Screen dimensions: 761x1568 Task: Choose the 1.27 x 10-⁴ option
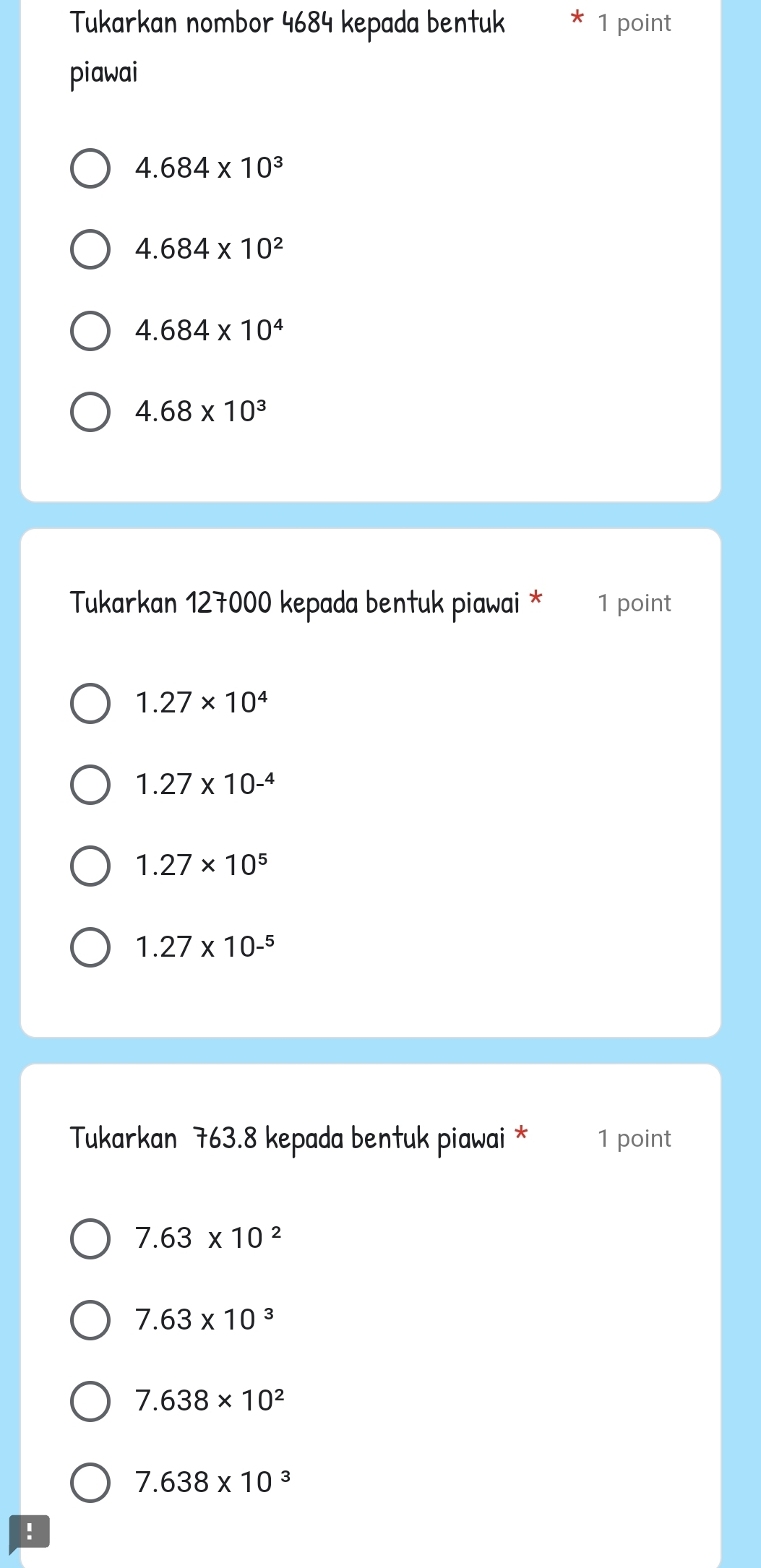pos(90,785)
